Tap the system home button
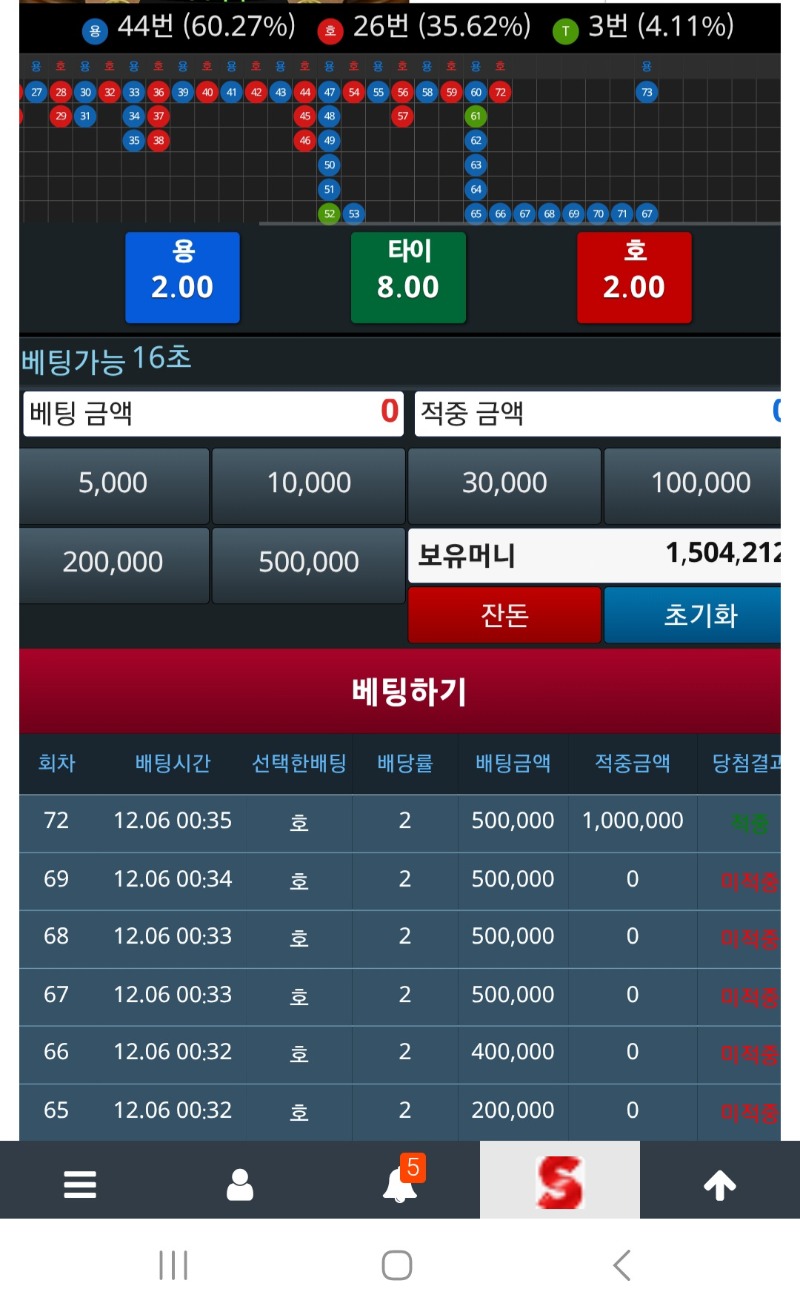The width and height of the screenshot is (800, 1312). (397, 1266)
